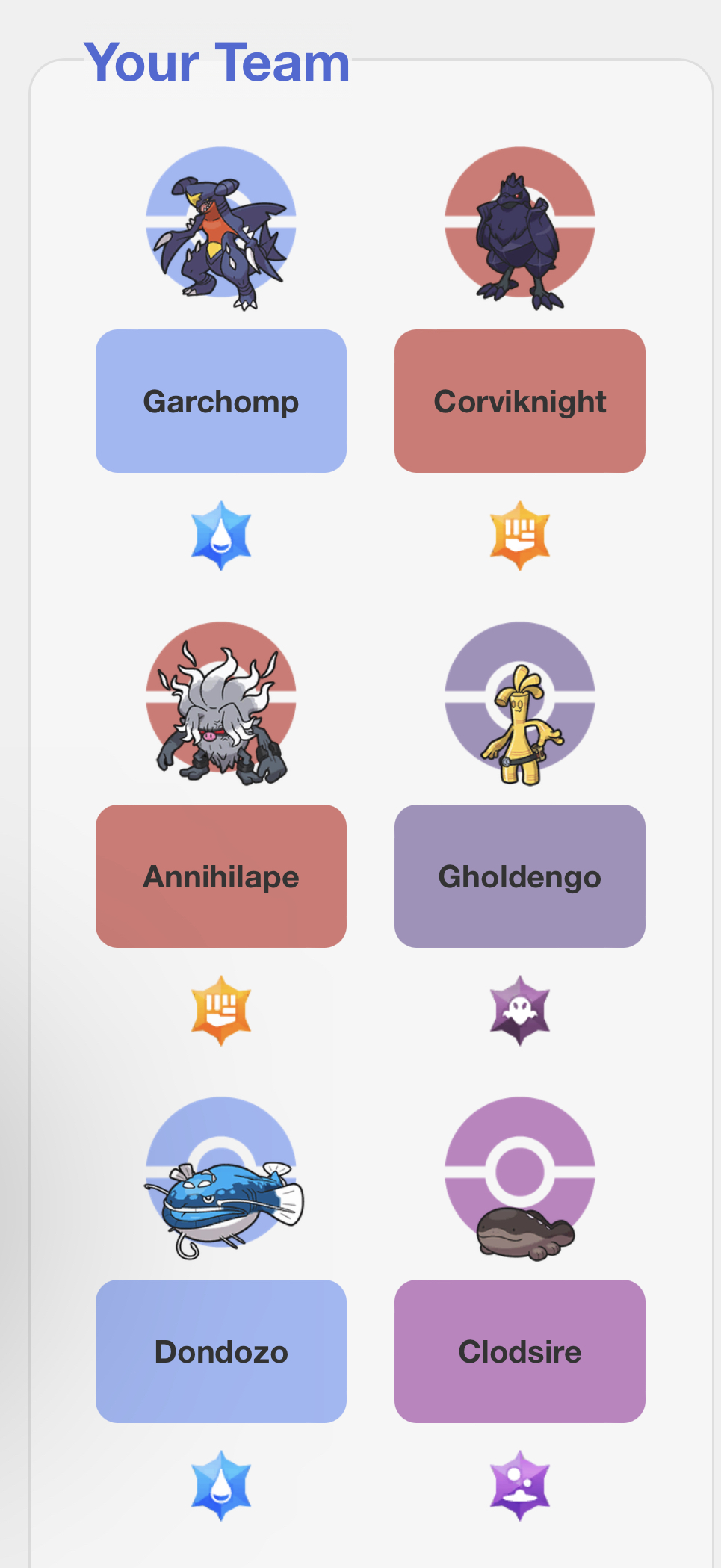Change the Water tera icon under Dondozo
The image size is (721, 1568).
point(221,1486)
